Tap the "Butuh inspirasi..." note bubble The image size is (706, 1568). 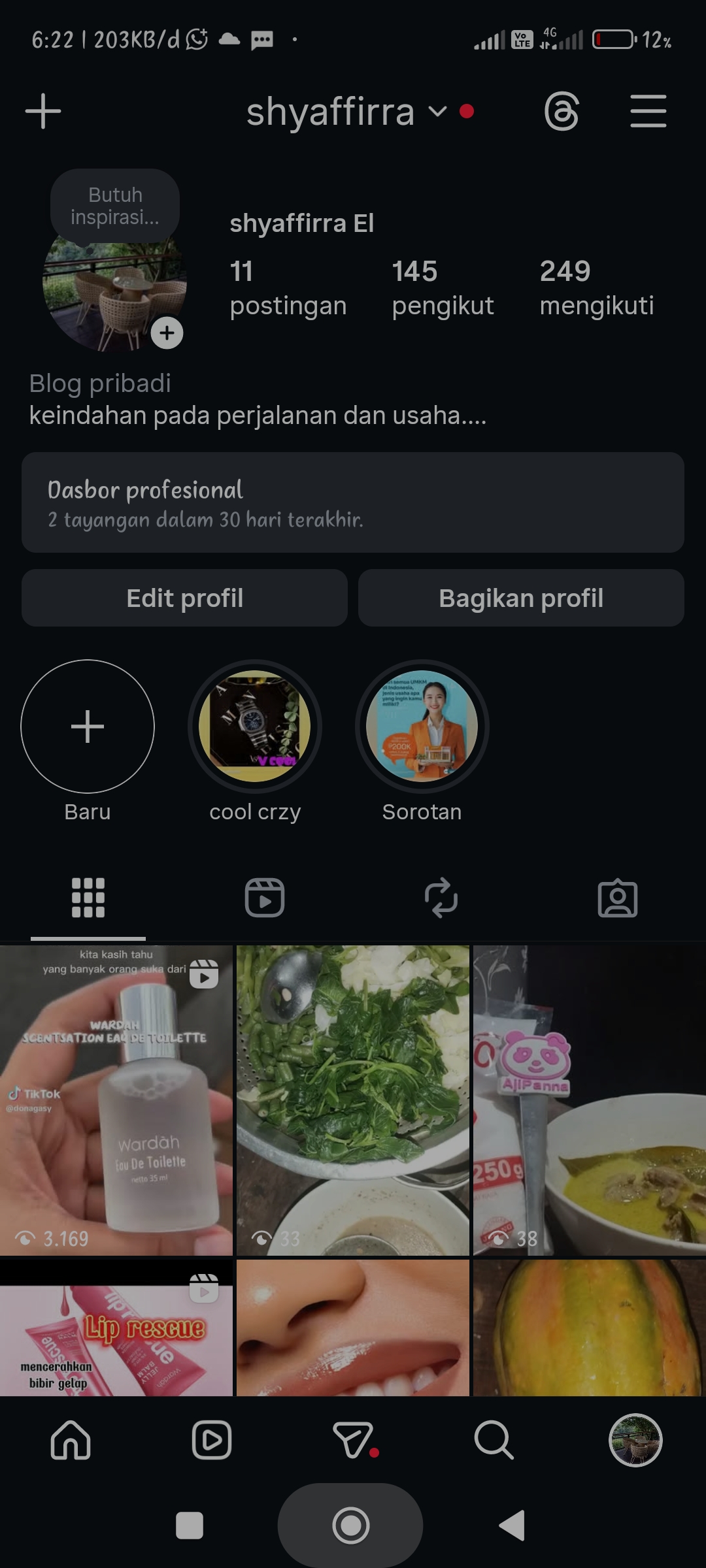[115, 206]
